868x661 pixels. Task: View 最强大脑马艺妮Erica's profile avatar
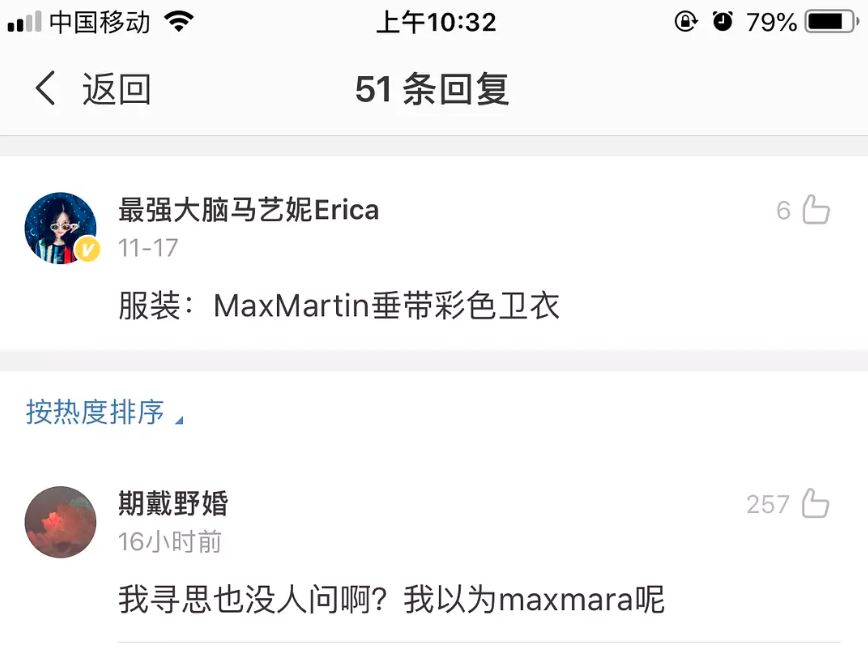(x=60, y=228)
